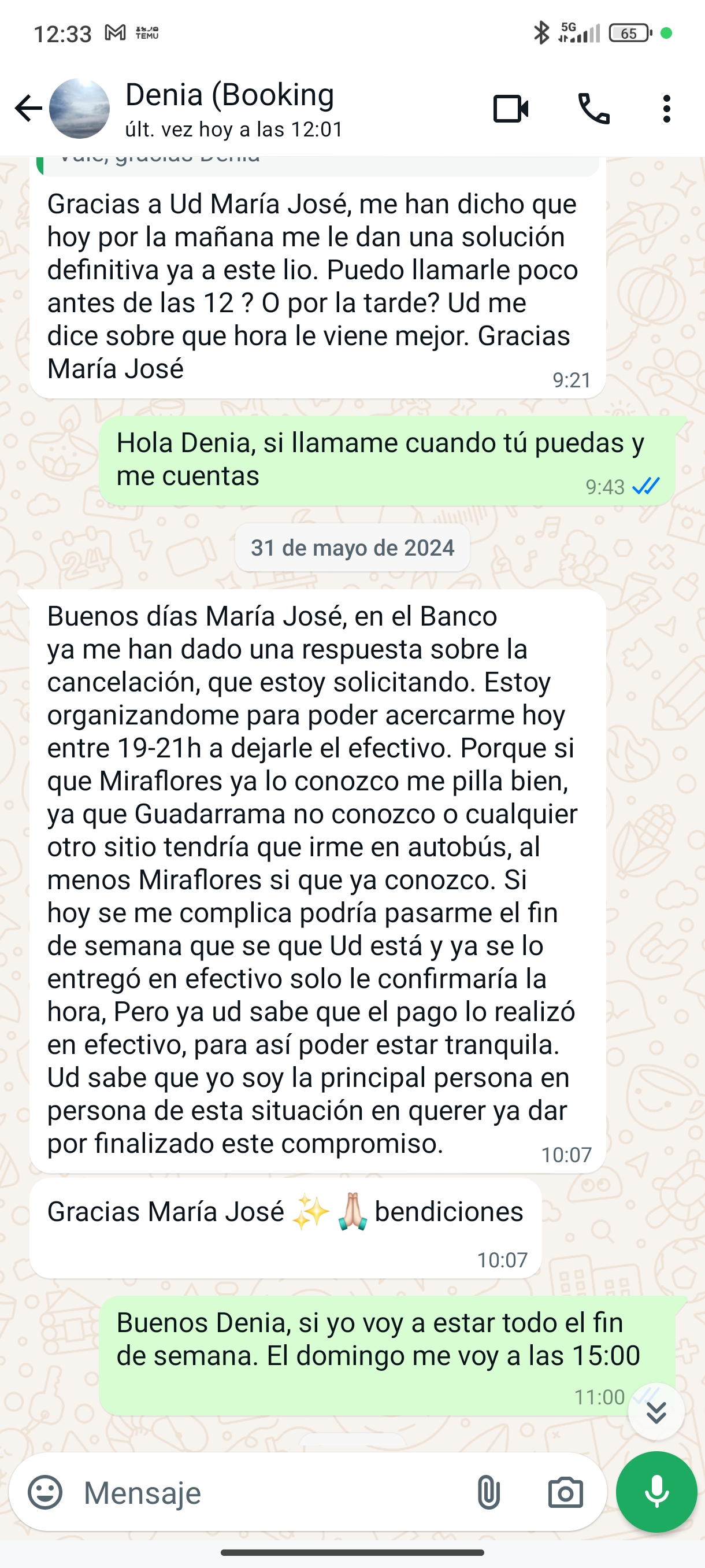The height and width of the screenshot is (1568, 705).
Task: Start a video call with Denia
Action: coord(510,110)
